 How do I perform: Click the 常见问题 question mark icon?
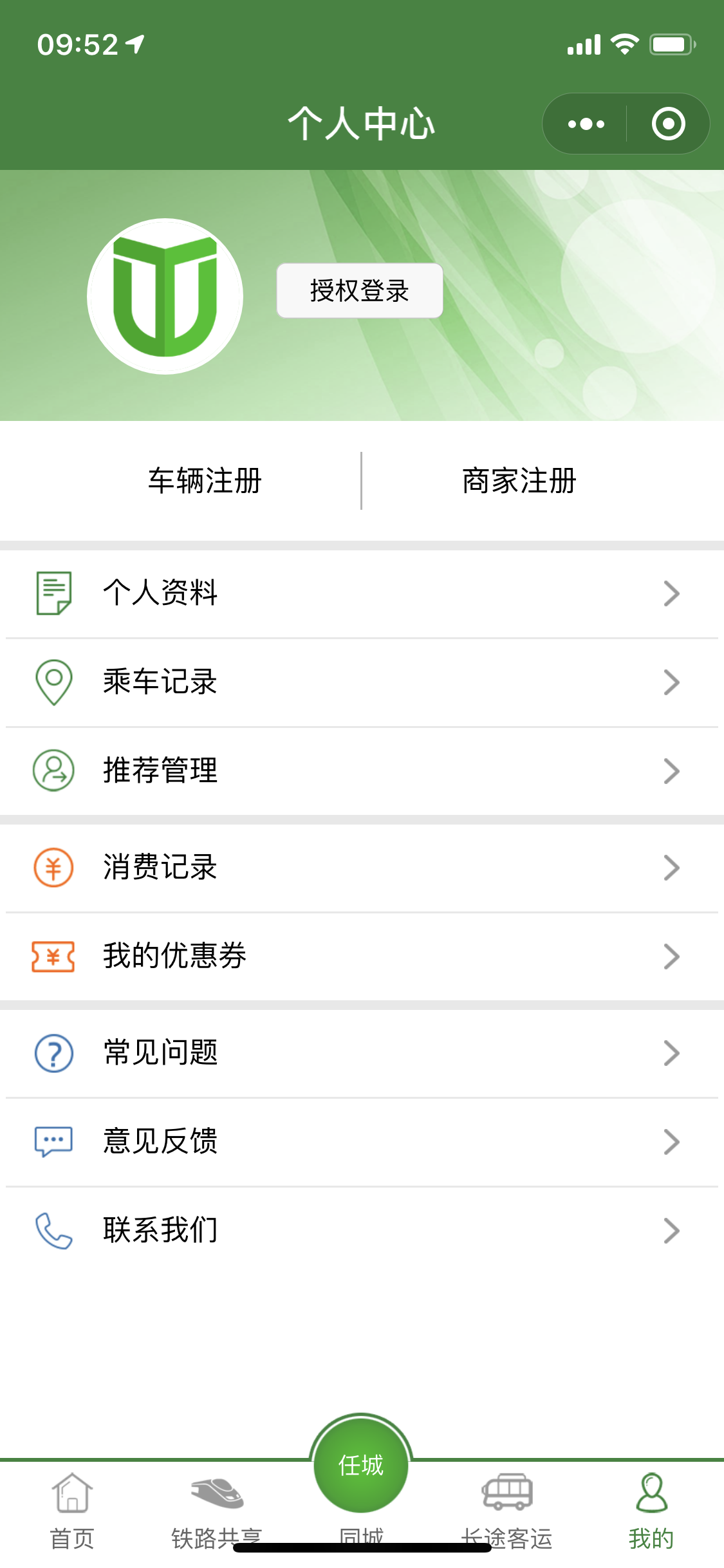53,1053
